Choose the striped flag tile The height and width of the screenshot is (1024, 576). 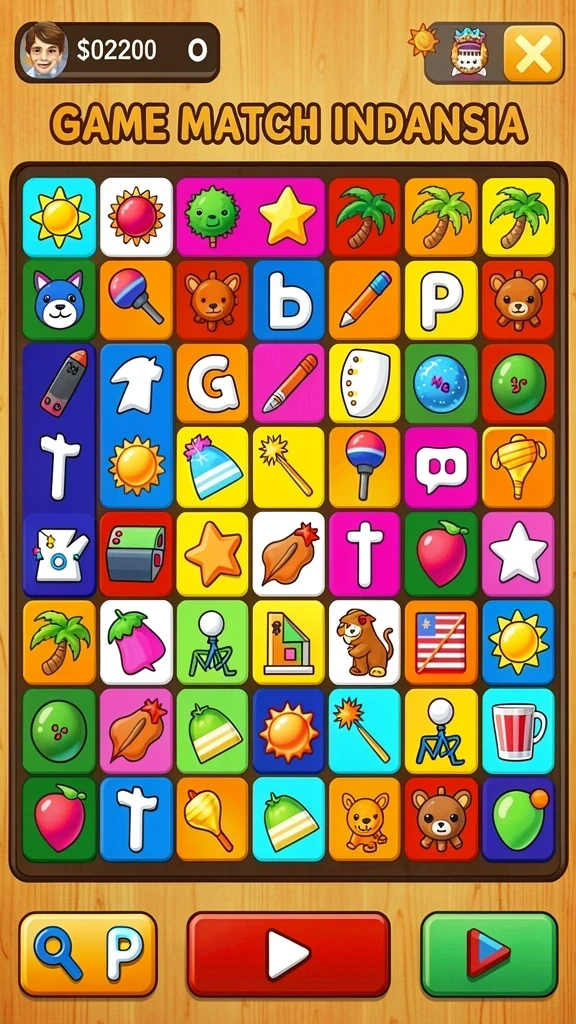click(x=441, y=643)
